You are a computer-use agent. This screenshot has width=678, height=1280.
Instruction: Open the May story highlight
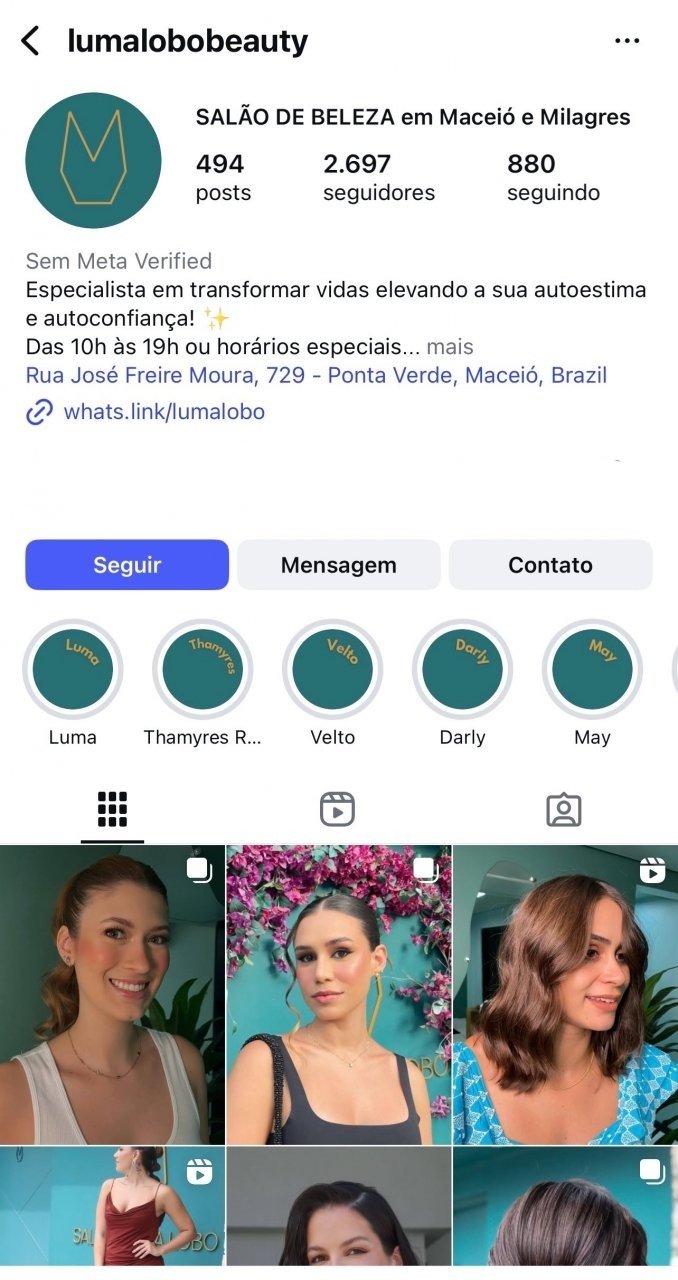592,670
